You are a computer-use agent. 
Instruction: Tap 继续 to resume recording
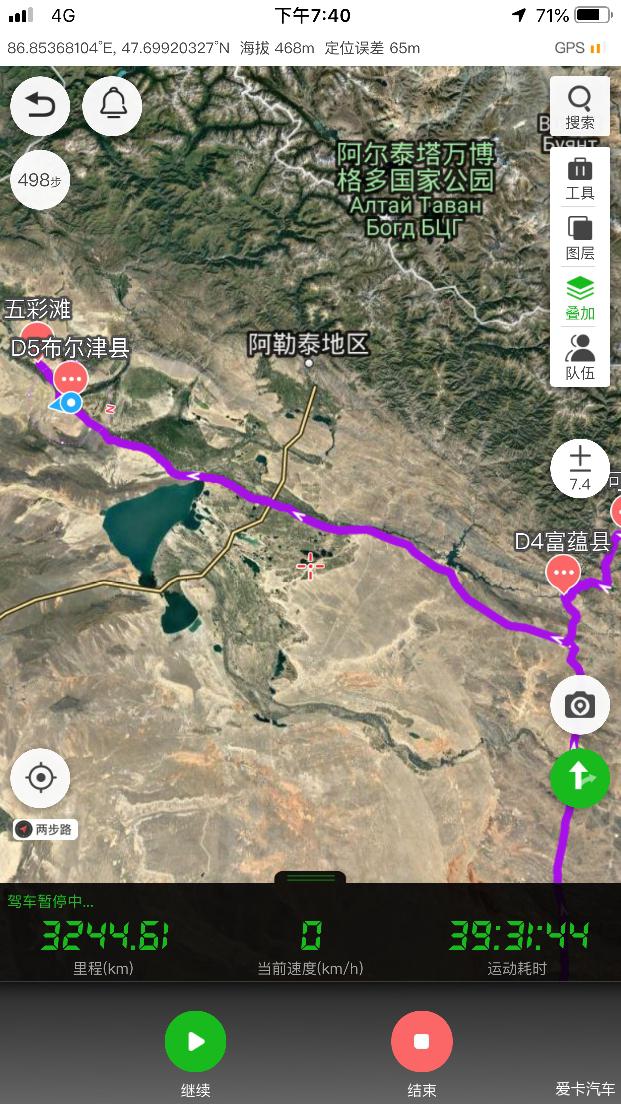[x=195, y=1041]
